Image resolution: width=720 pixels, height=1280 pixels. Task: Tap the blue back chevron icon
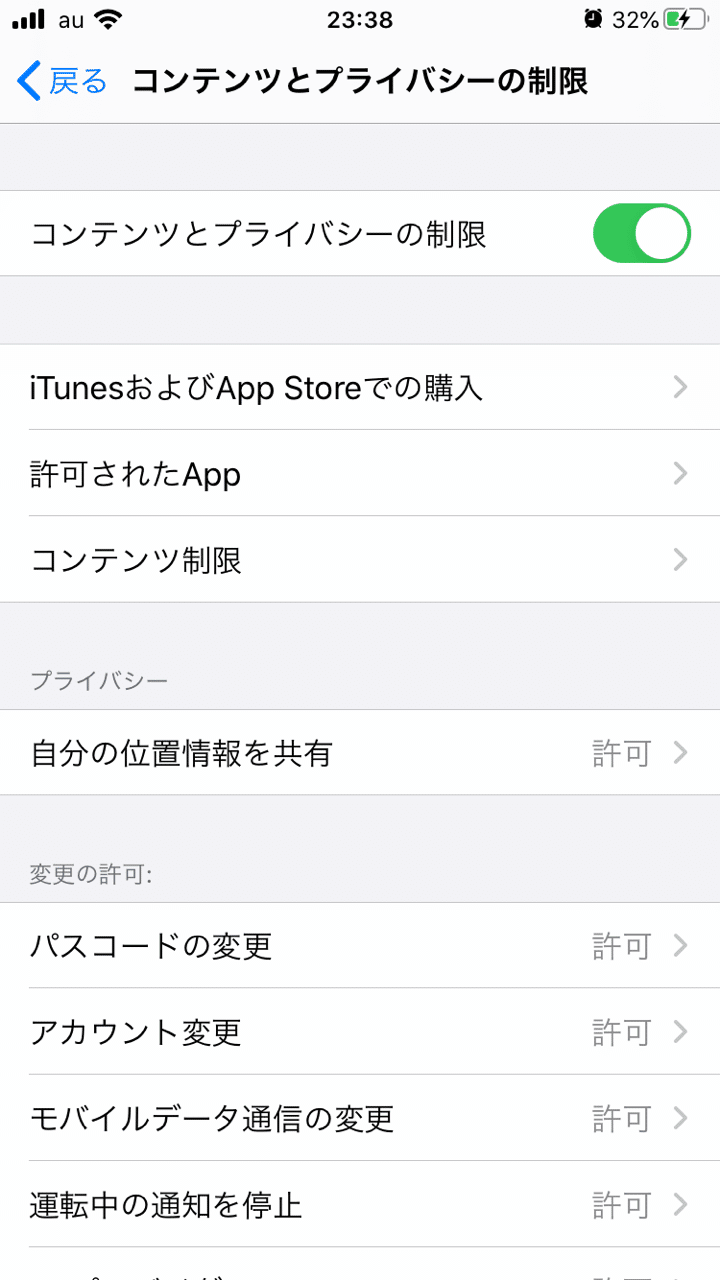[27, 82]
